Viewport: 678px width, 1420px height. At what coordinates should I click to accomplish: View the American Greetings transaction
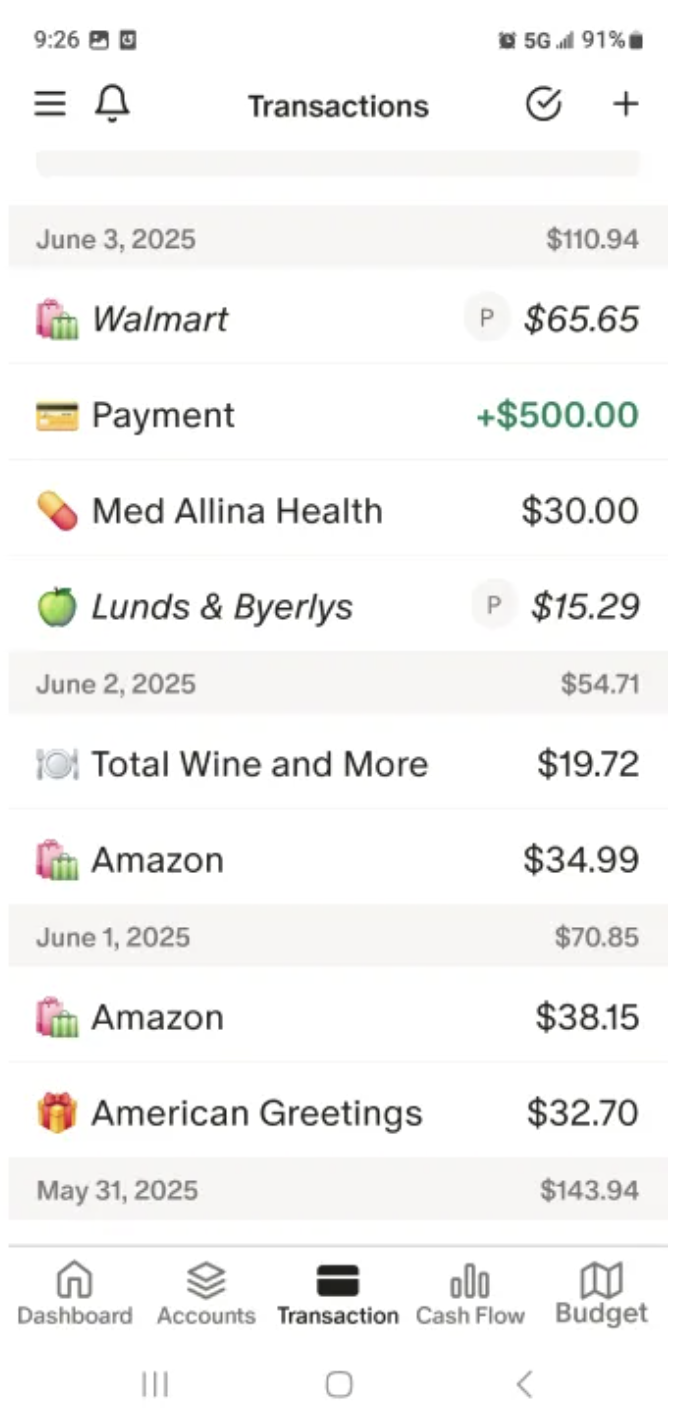click(x=338, y=1113)
